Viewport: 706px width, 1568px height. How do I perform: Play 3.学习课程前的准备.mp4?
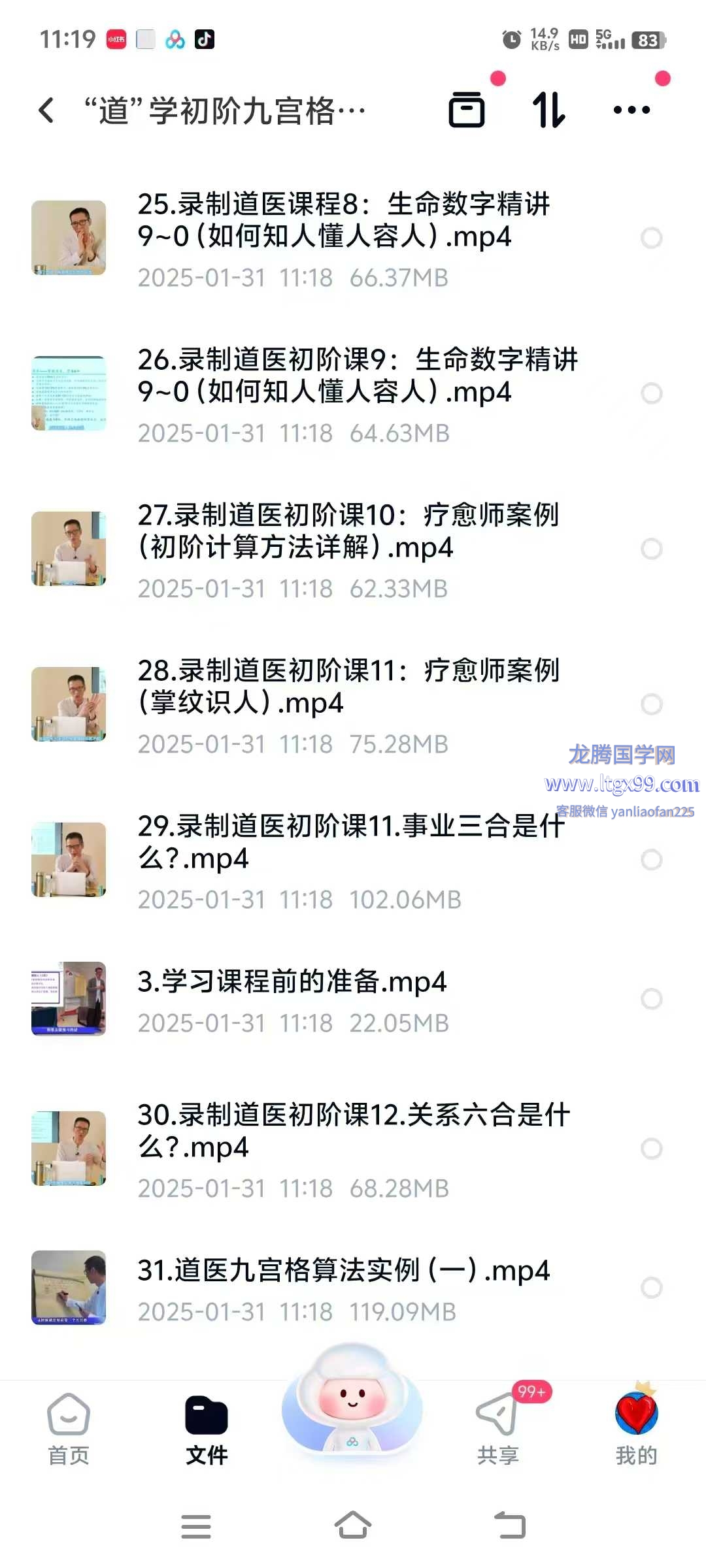tap(292, 982)
